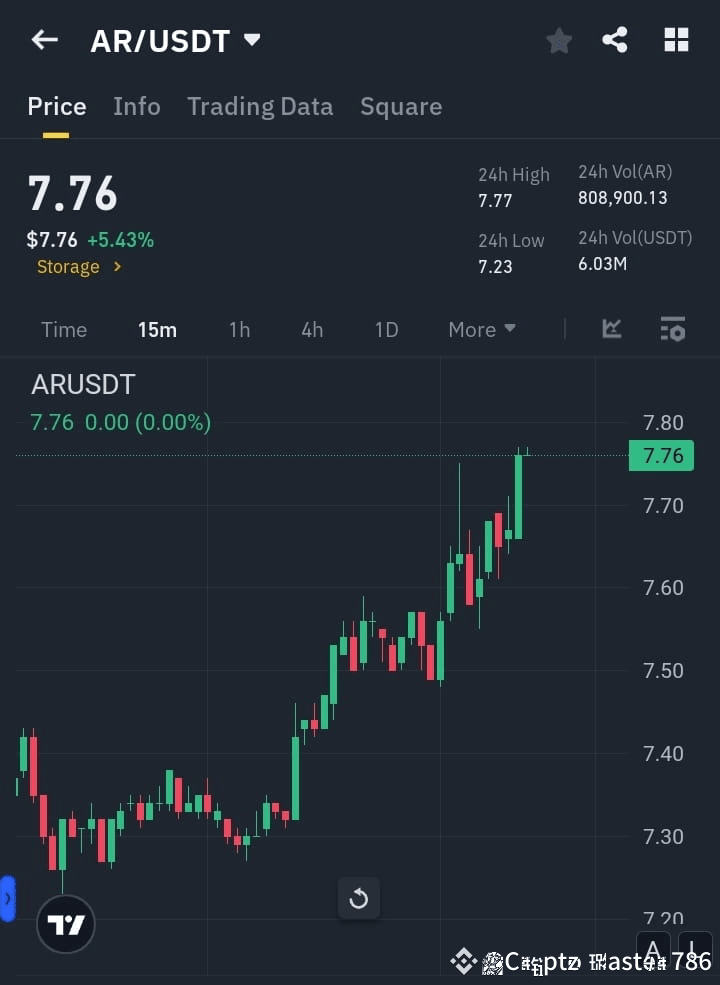This screenshot has width=720, height=985.
Task: Open chart indicator settings icon
Action: coord(673,329)
